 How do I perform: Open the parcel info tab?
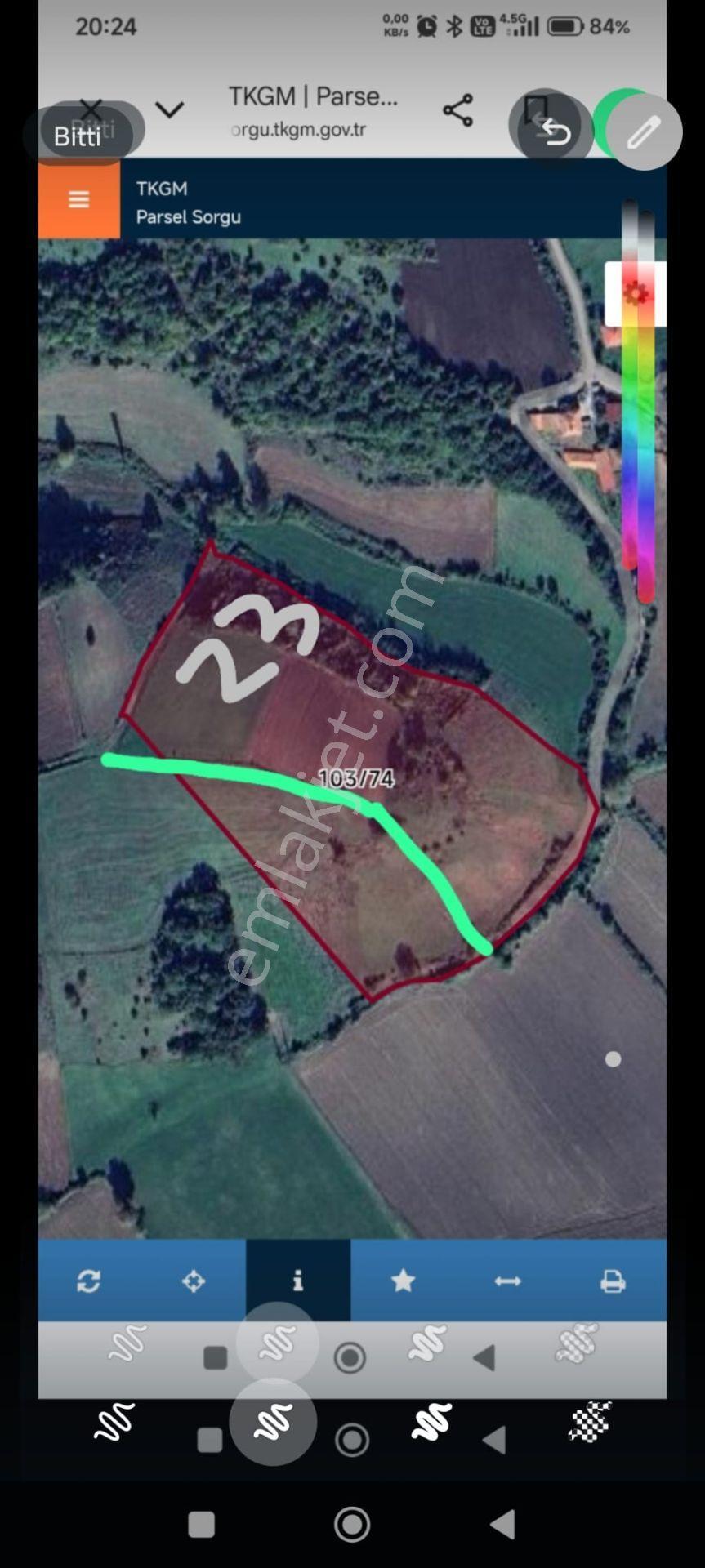(x=298, y=1280)
